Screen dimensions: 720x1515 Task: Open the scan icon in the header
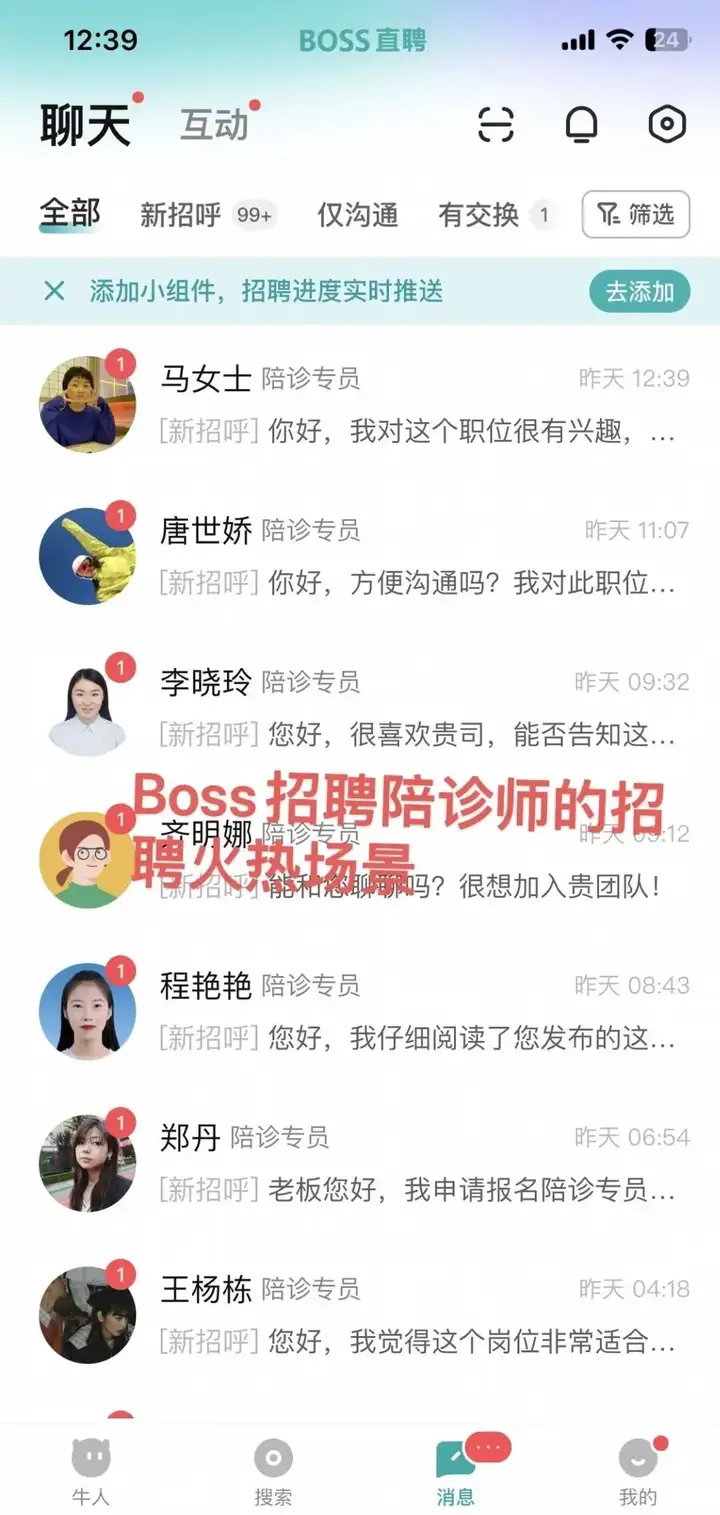tap(496, 124)
